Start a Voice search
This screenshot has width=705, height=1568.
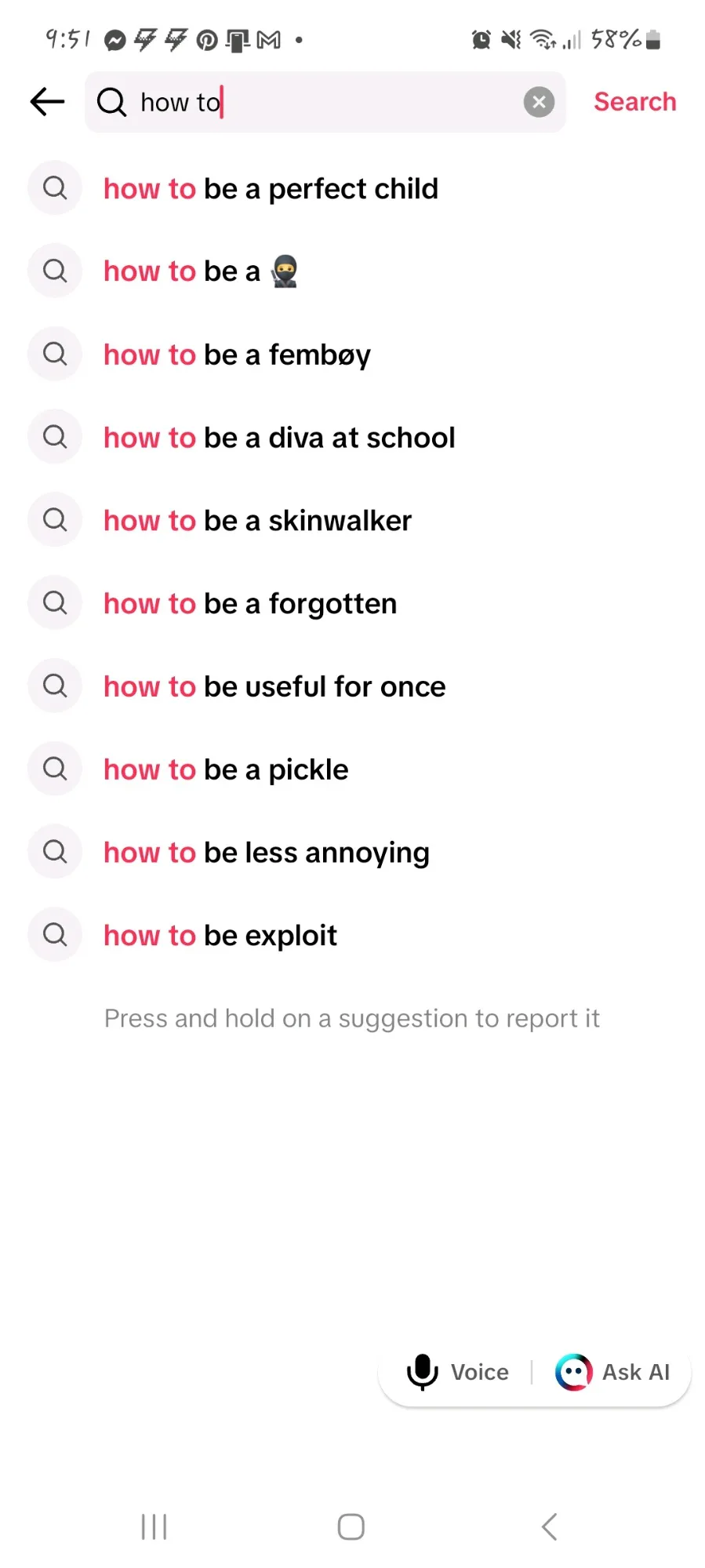pyautogui.click(x=458, y=1372)
